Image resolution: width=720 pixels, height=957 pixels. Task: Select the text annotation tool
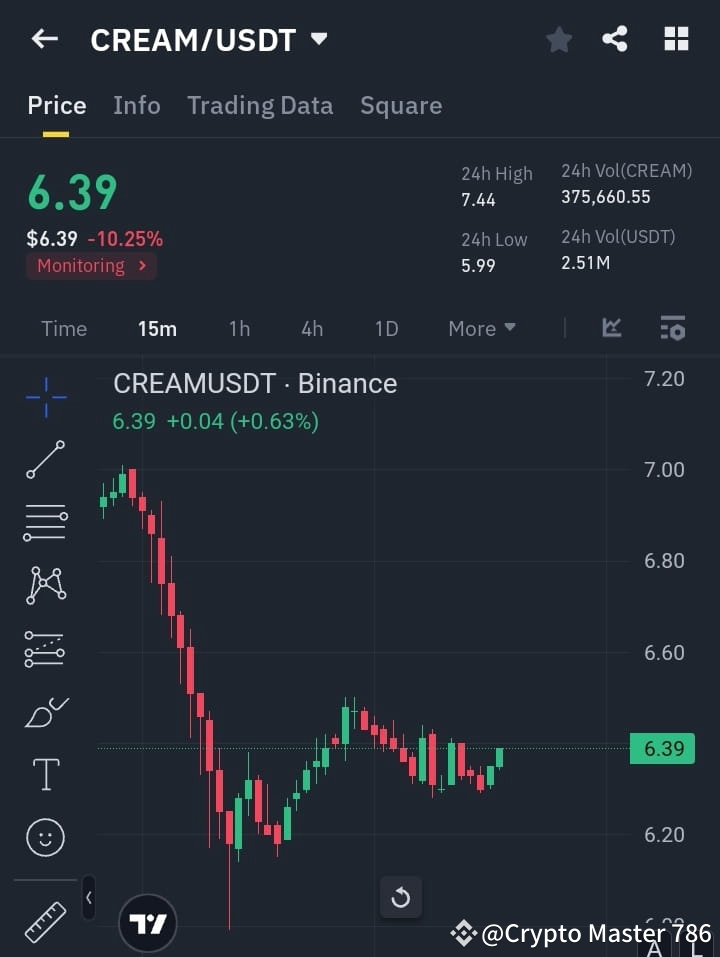coord(44,774)
